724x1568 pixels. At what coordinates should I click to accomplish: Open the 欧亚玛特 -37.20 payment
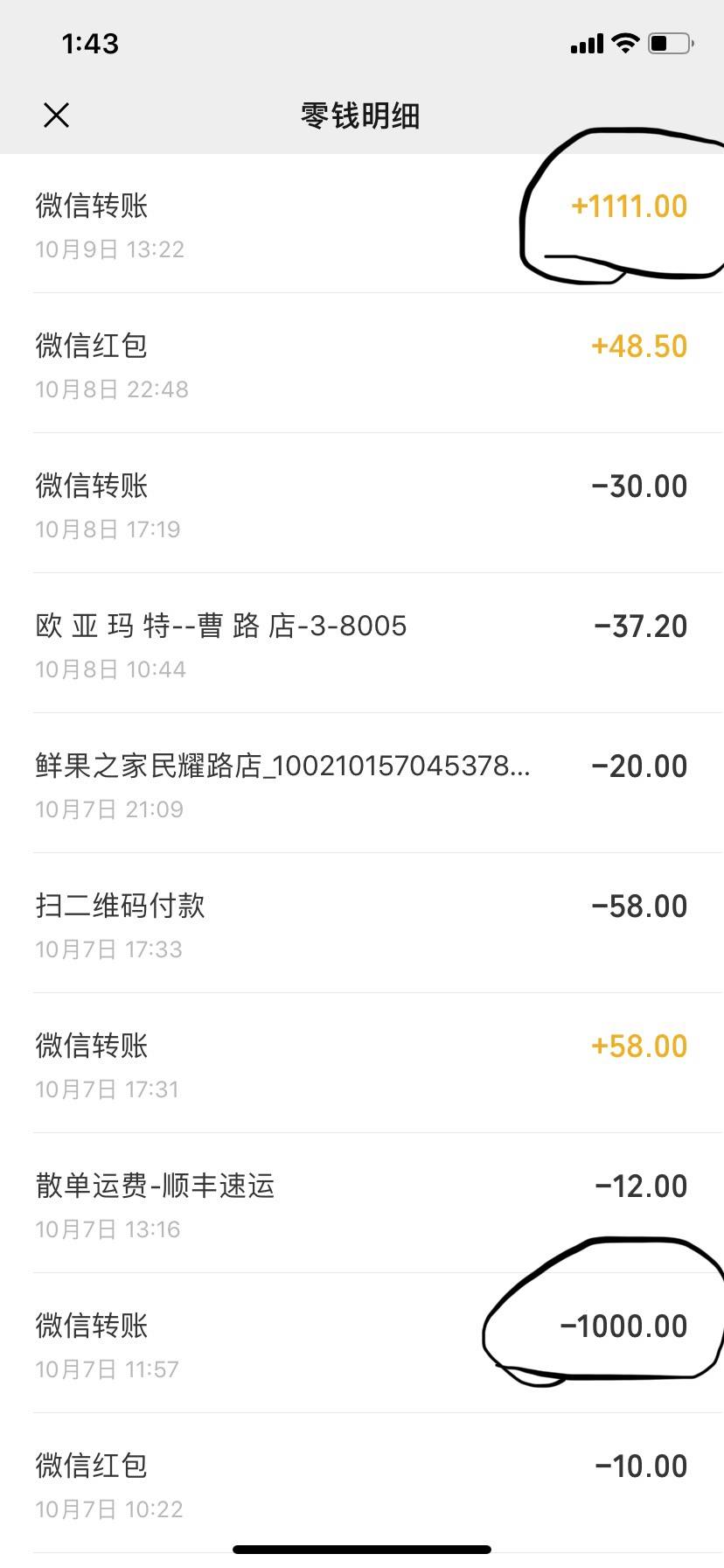(x=362, y=643)
